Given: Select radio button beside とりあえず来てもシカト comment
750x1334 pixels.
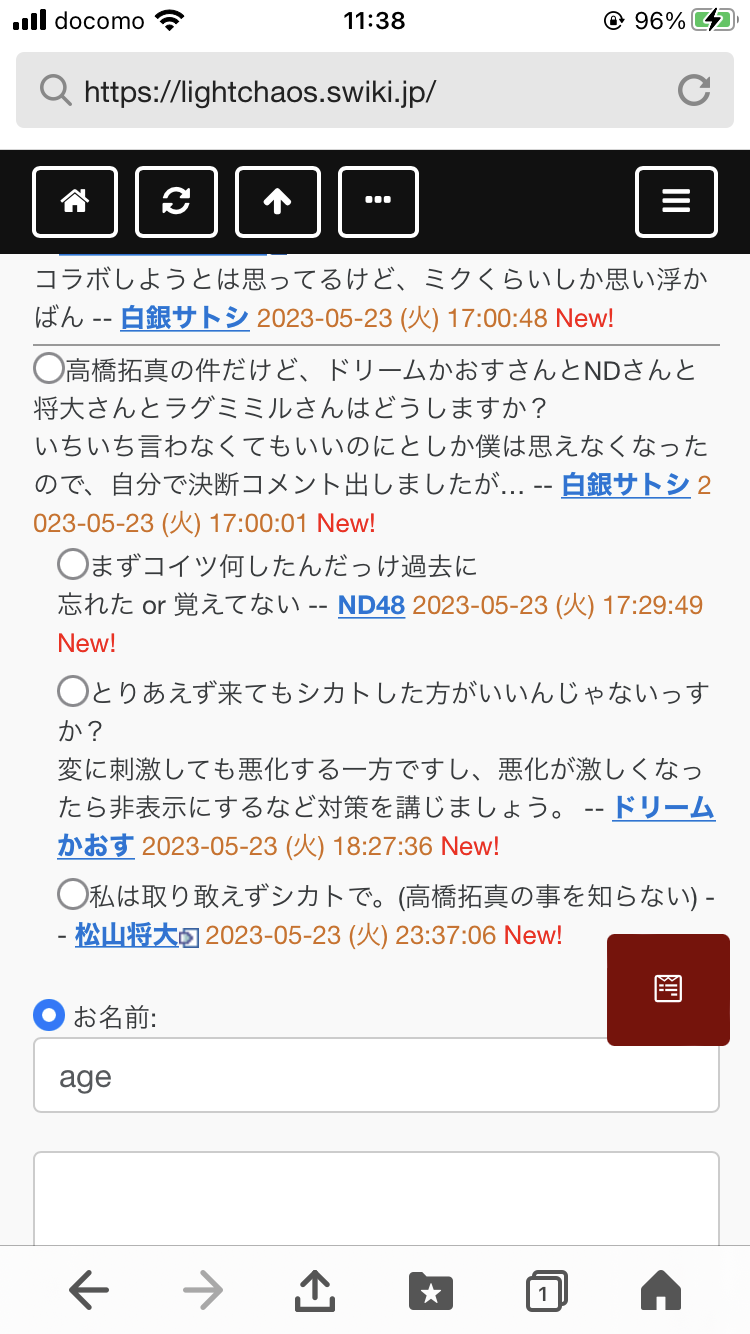Looking at the screenshot, I should (x=73, y=691).
